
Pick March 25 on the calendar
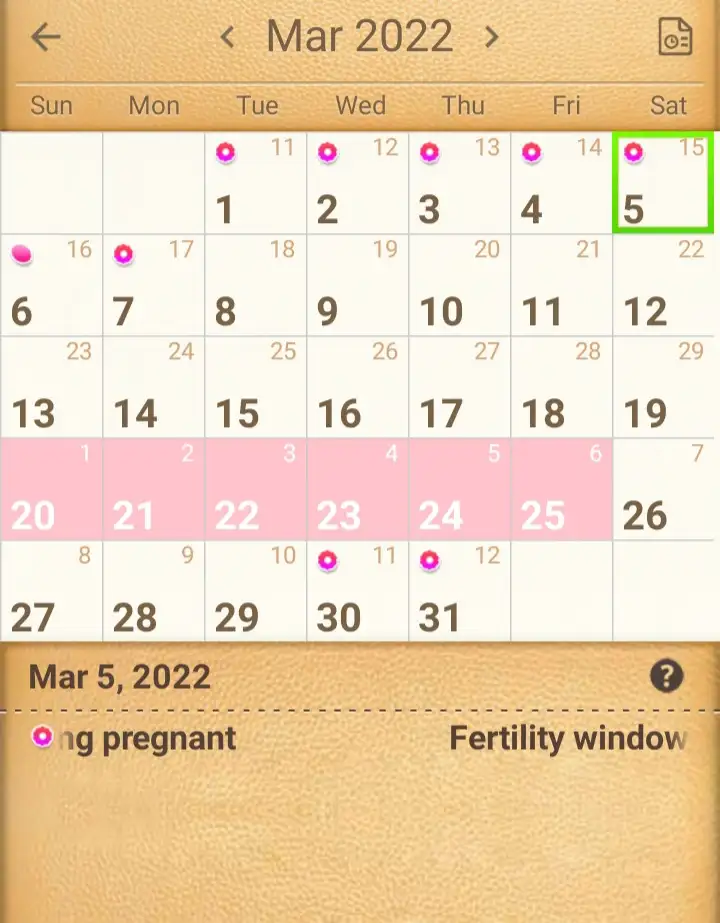[x=561, y=490]
